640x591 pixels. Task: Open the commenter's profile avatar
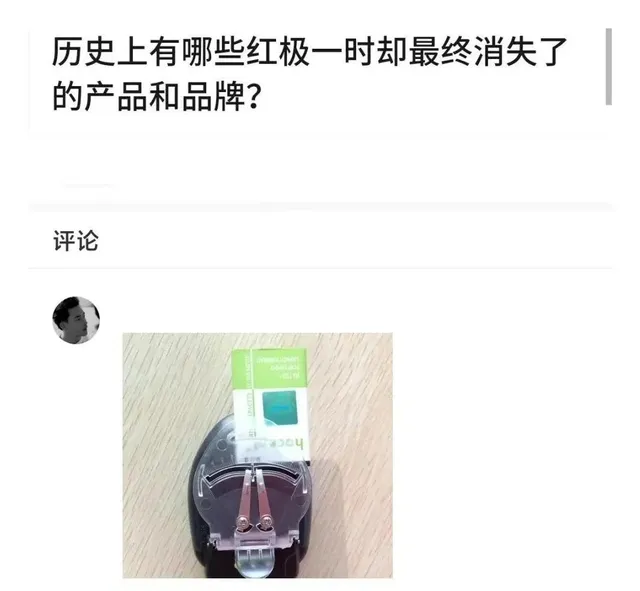tap(76, 320)
